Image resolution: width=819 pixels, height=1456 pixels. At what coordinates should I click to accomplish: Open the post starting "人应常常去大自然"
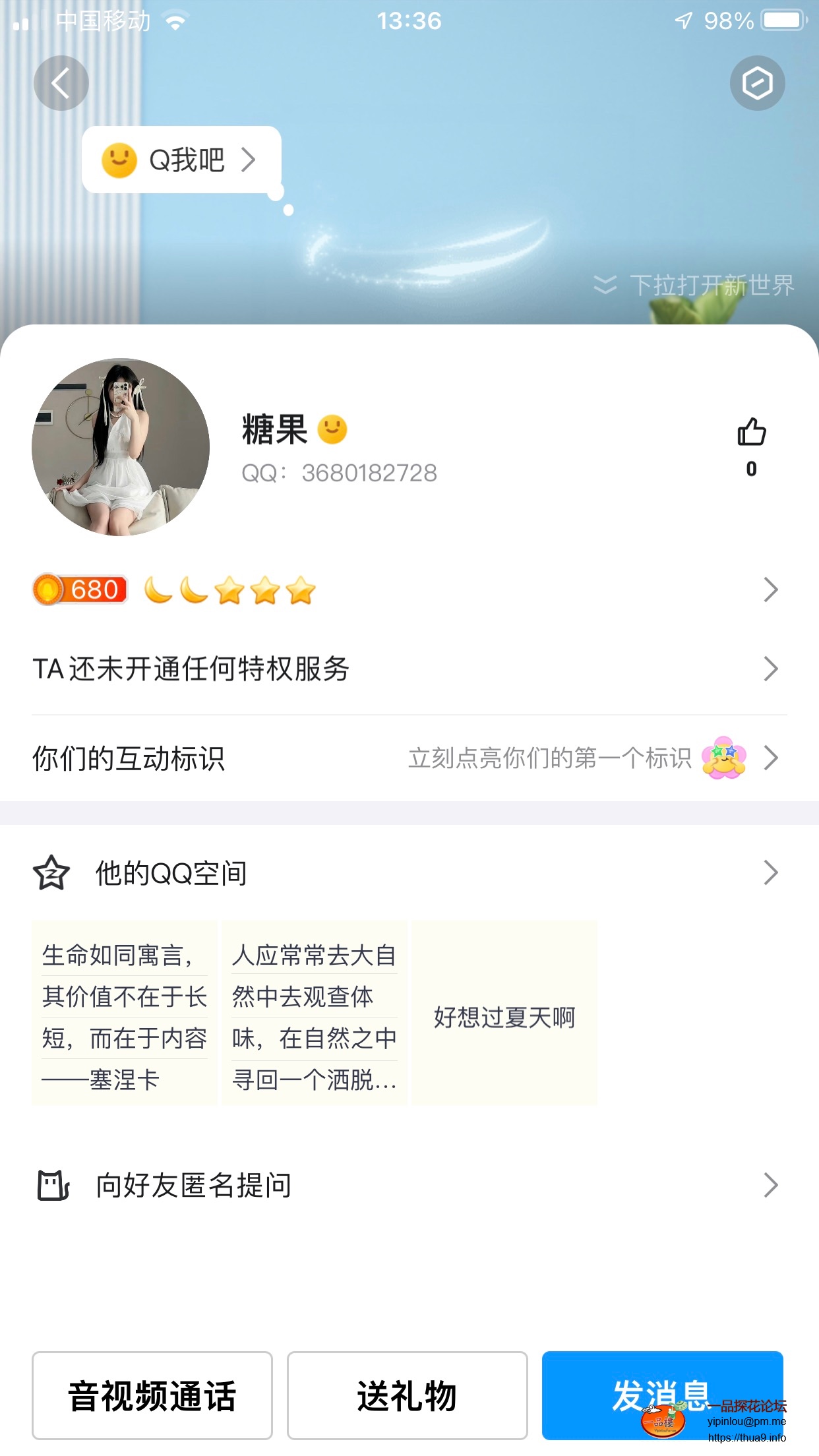(x=315, y=1014)
